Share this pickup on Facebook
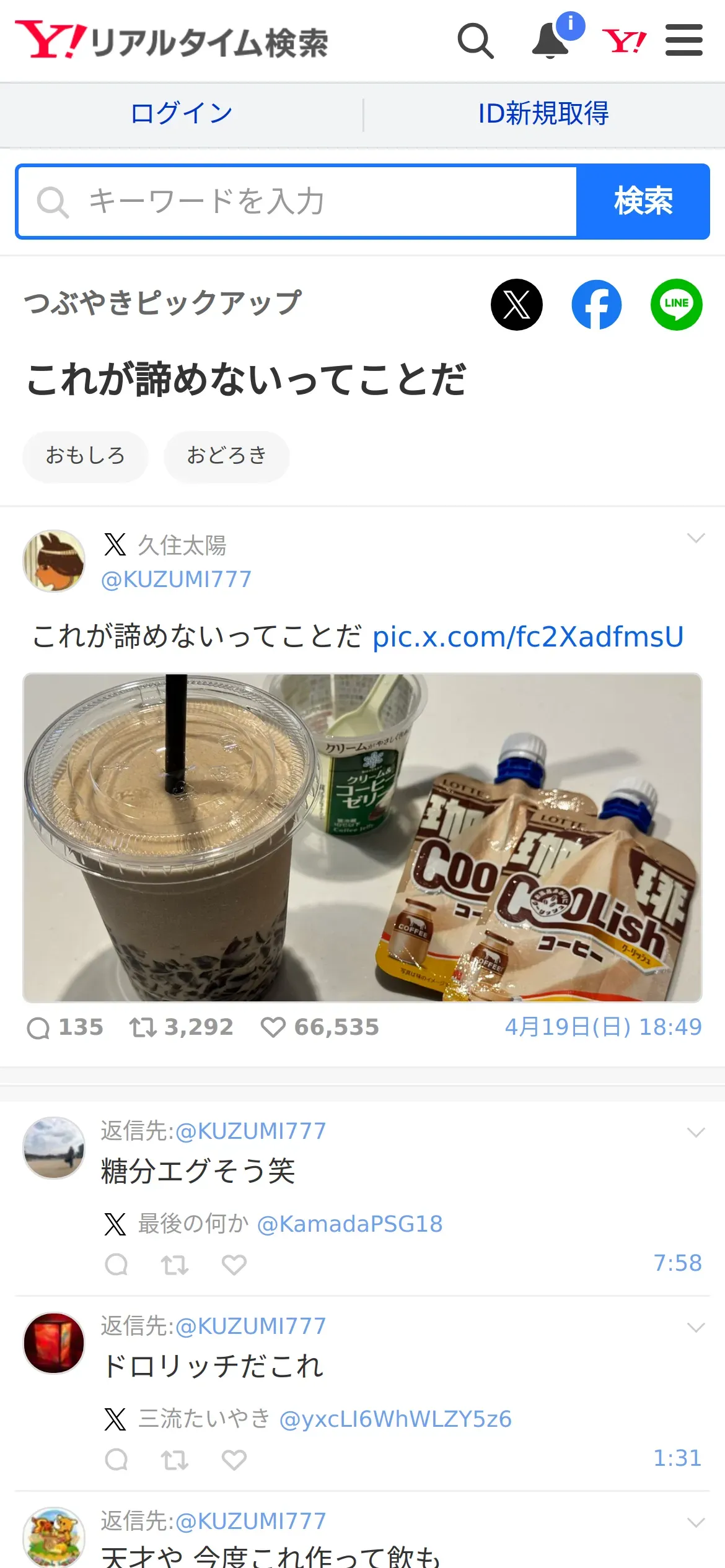Viewport: 725px width, 1568px height. [x=596, y=304]
